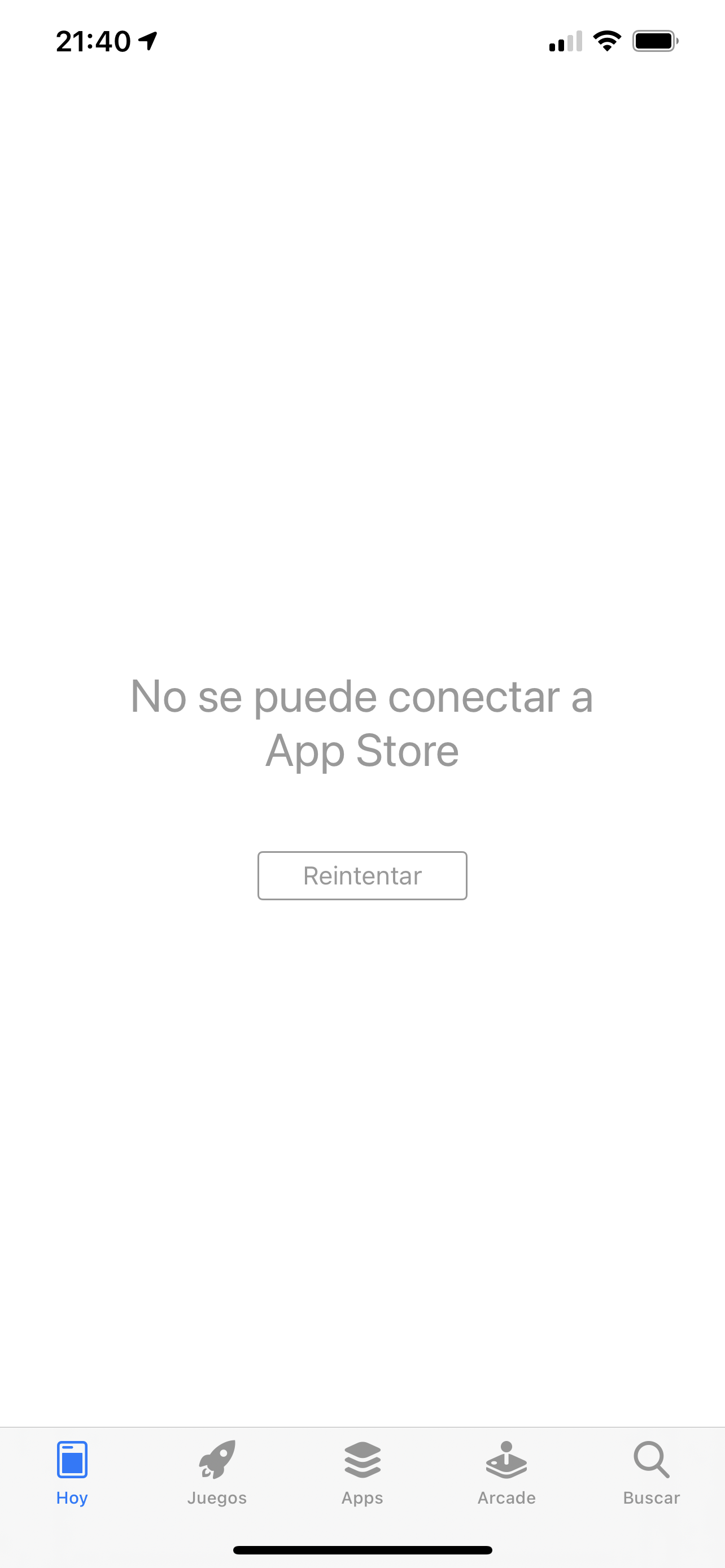Open the Buscar search tab
This screenshot has width=725, height=1568.
tap(652, 1473)
